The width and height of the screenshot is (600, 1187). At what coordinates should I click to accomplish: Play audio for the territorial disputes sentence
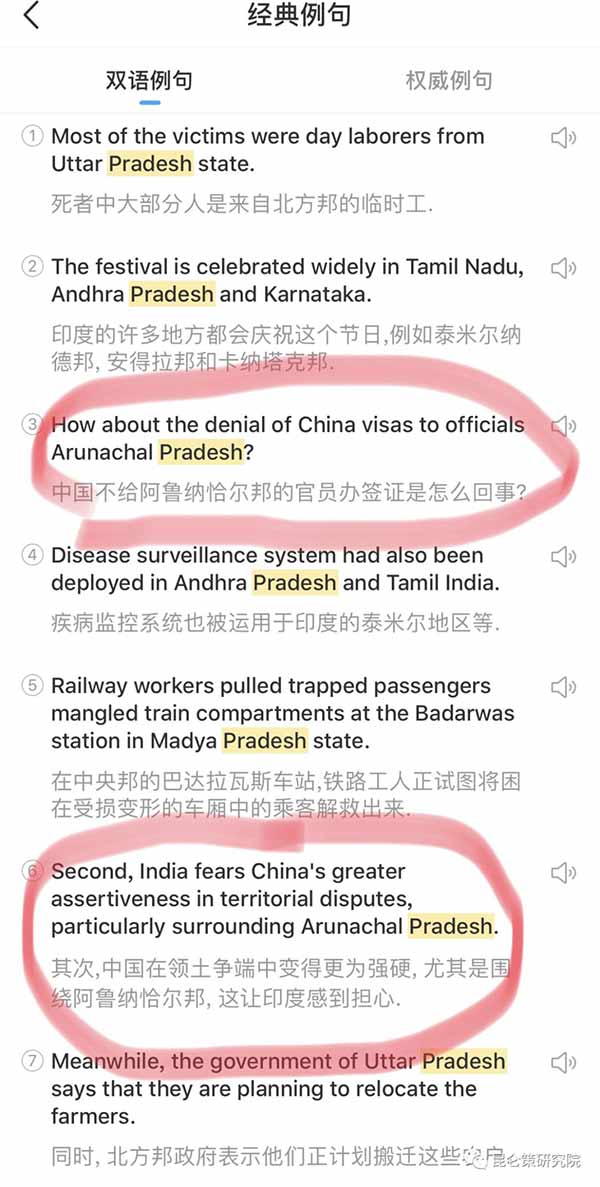click(x=564, y=872)
